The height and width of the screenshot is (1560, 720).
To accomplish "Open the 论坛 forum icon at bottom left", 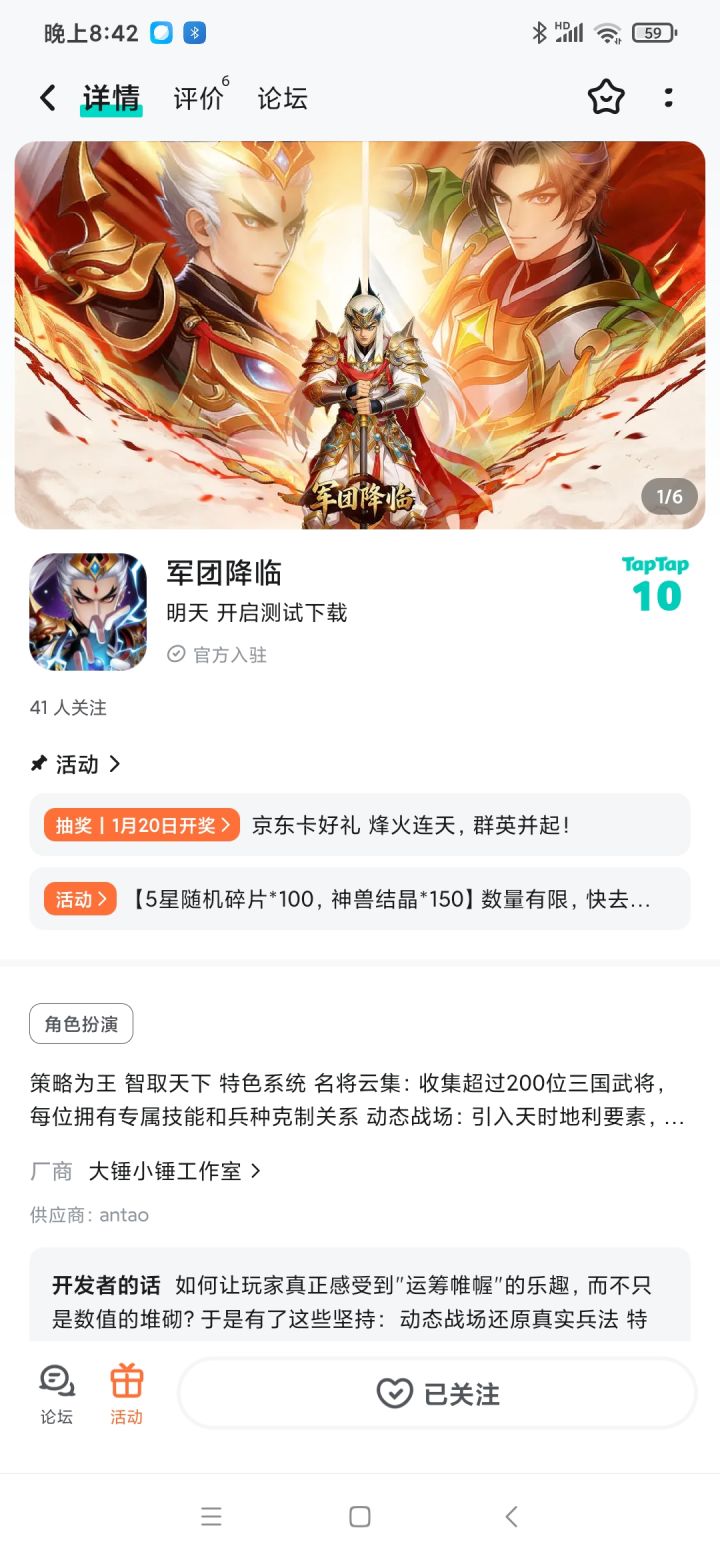I will click(55, 1391).
